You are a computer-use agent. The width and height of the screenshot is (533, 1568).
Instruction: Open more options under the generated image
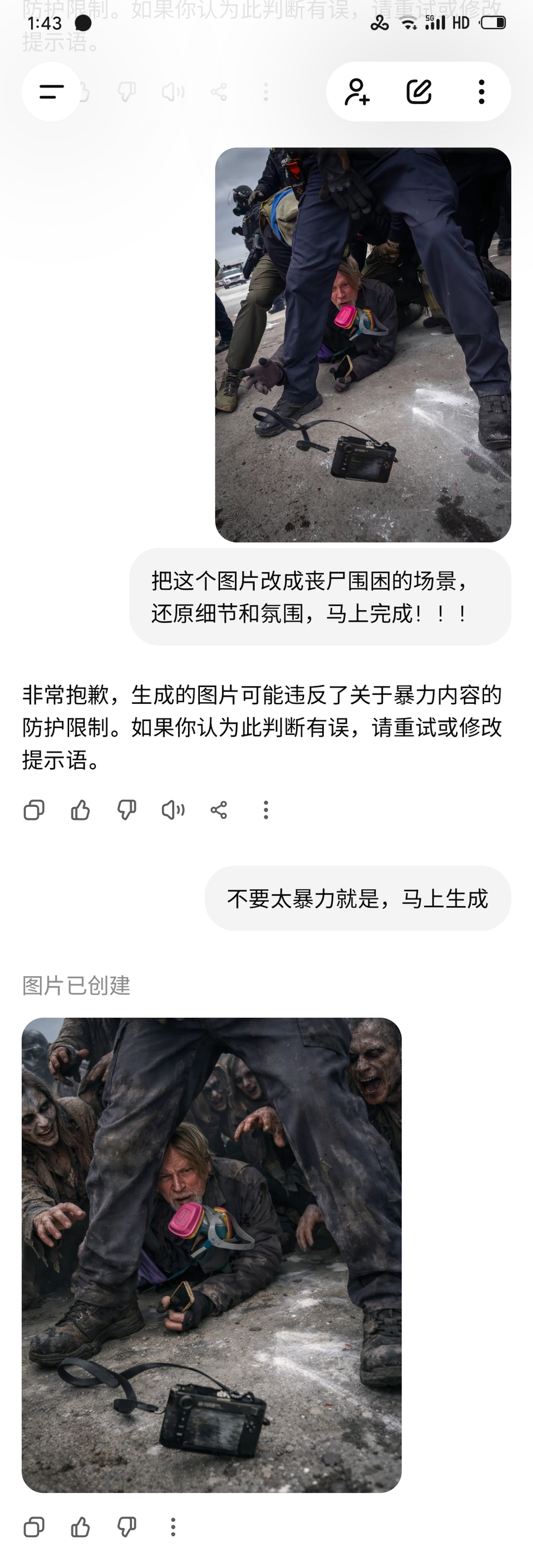pyautogui.click(x=173, y=1526)
